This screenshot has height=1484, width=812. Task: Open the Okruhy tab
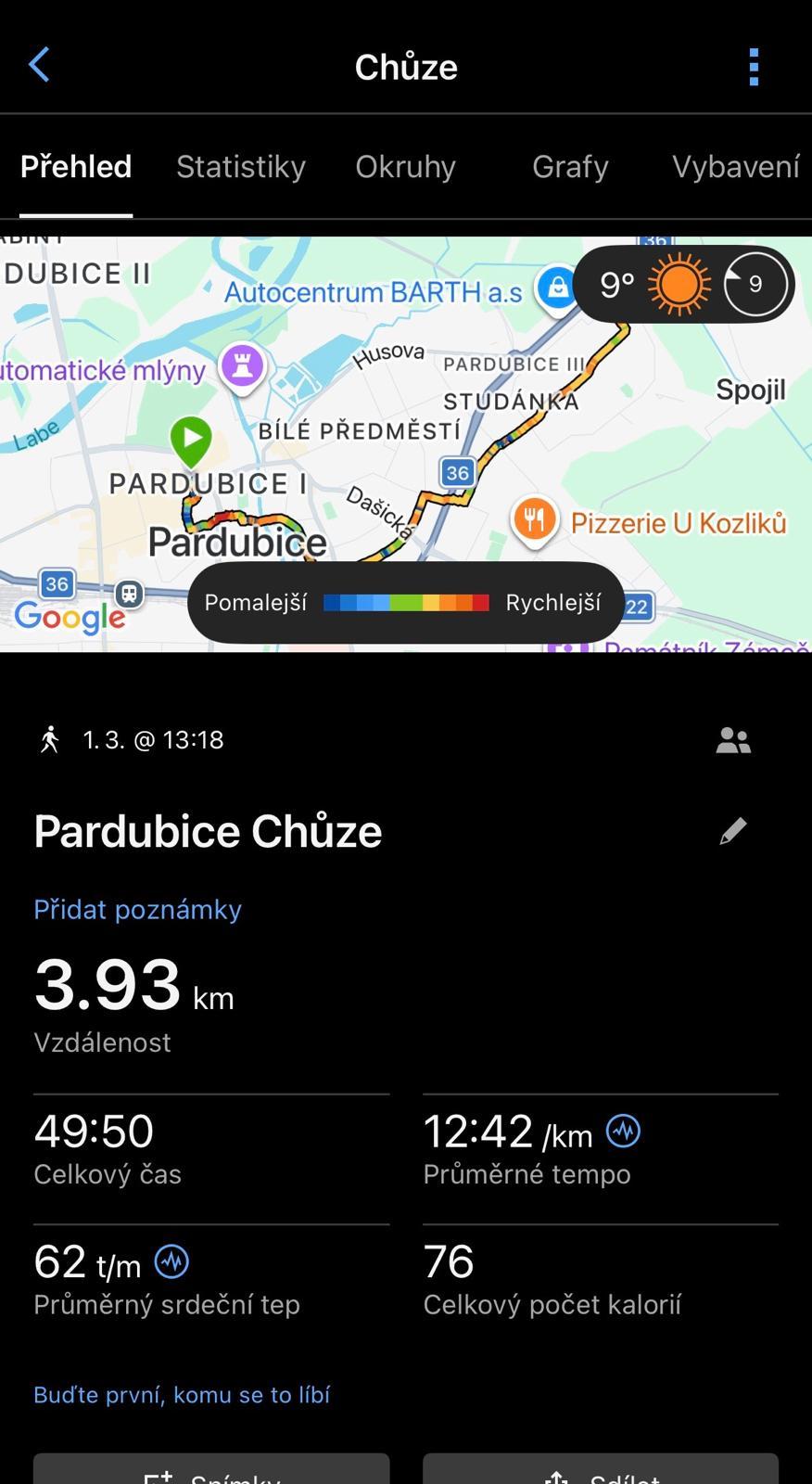[x=405, y=167]
